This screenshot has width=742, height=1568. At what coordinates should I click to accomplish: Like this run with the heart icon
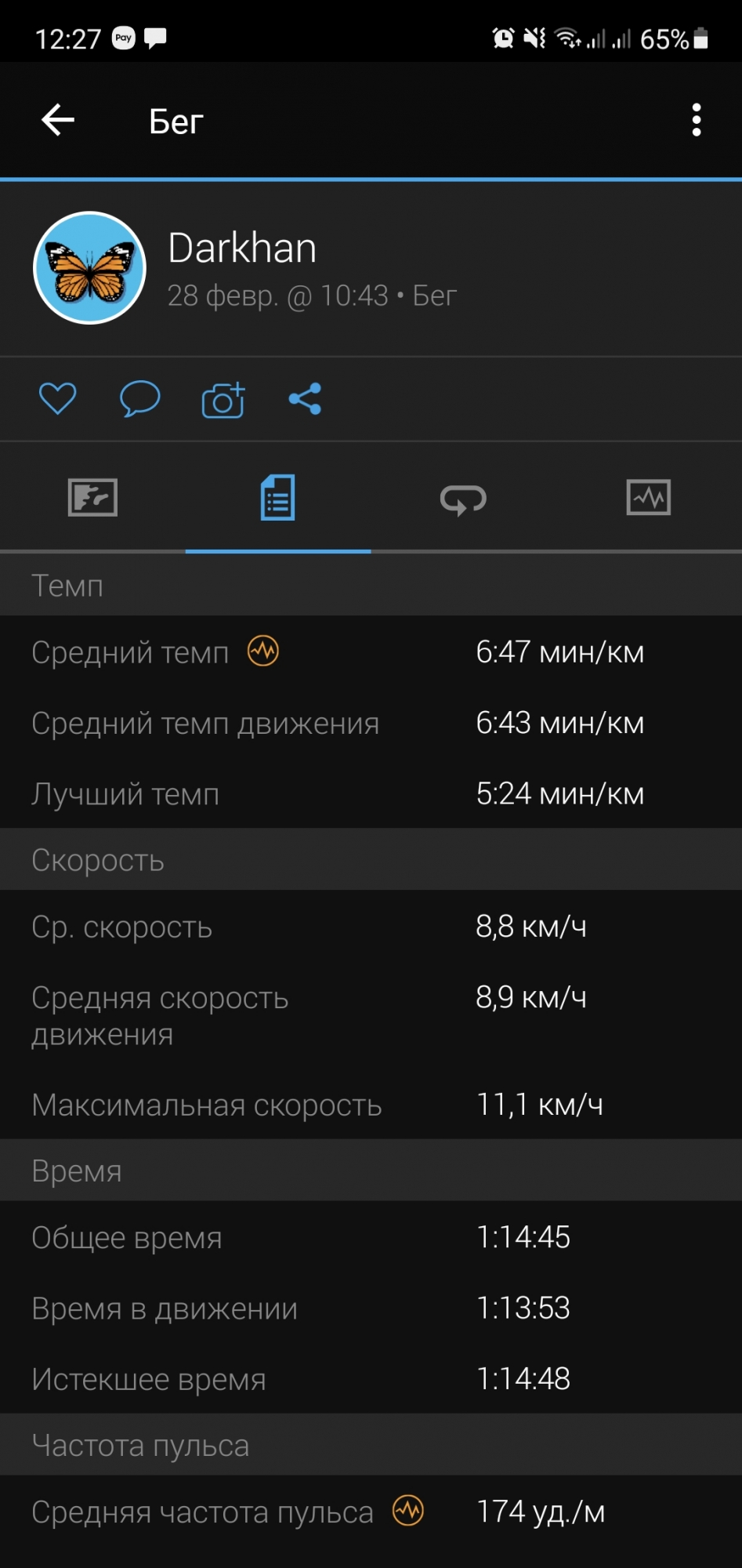pos(58,399)
